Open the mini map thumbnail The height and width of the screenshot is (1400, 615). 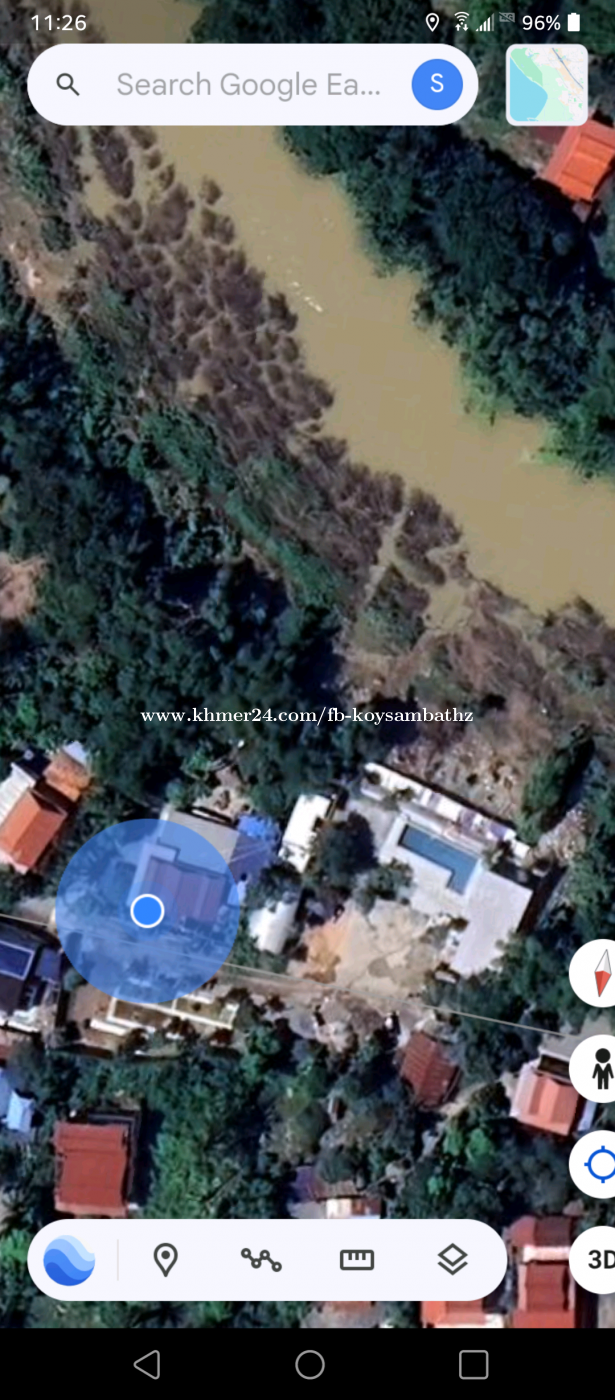click(546, 85)
